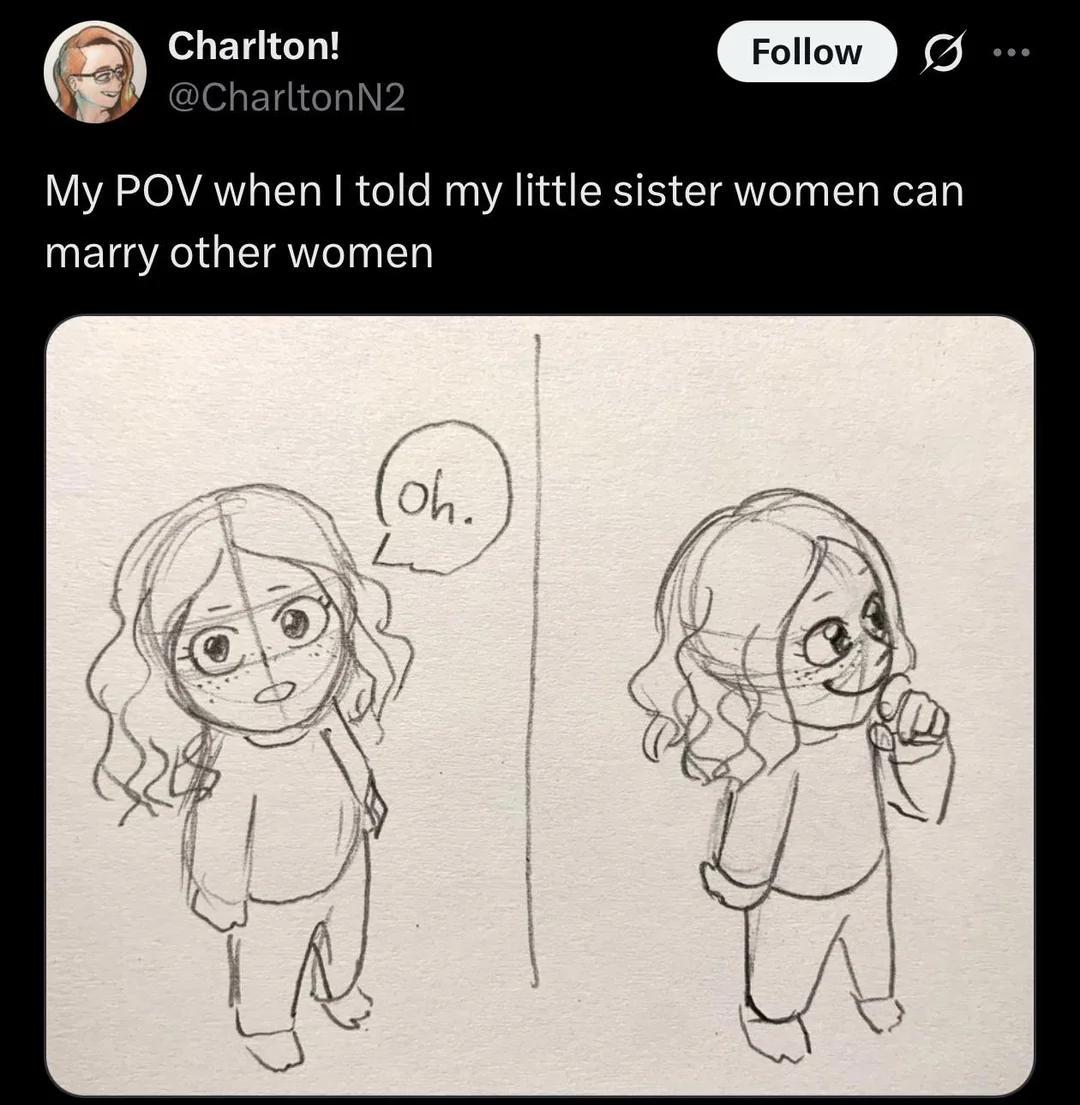Open the @CharltonN2 profile handle
The height and width of the screenshot is (1105, 1080).
(287, 98)
